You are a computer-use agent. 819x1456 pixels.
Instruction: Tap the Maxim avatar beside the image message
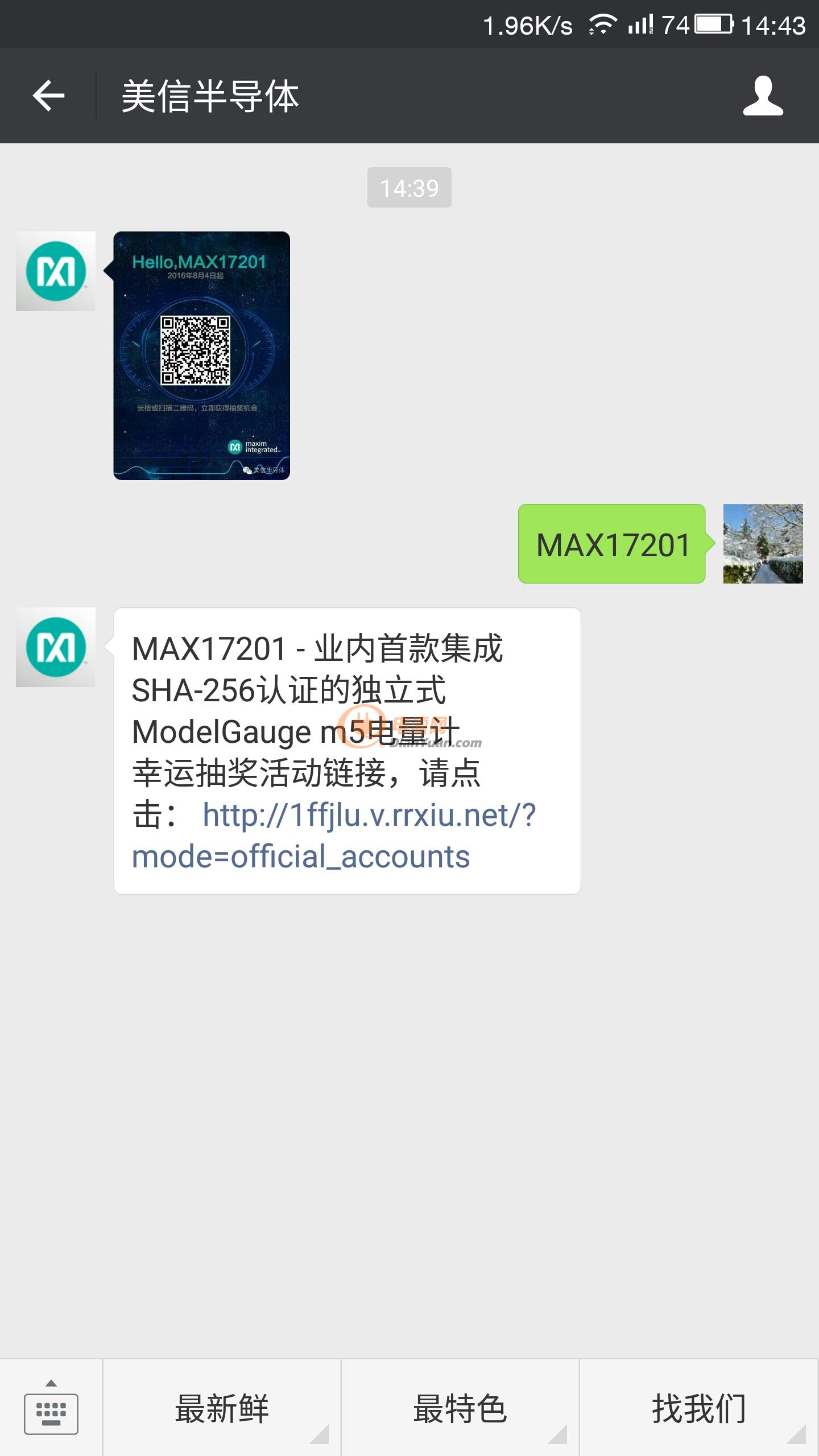[x=56, y=271]
